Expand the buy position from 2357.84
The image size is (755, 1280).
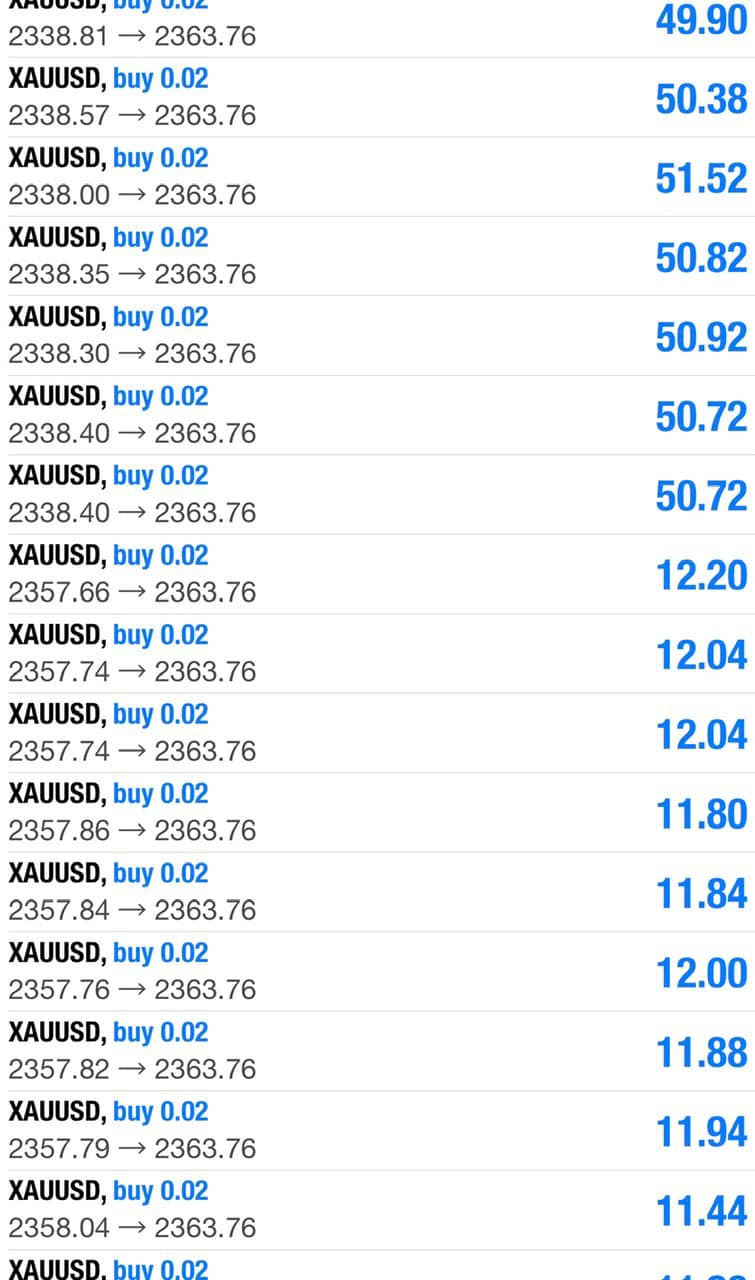click(377, 892)
